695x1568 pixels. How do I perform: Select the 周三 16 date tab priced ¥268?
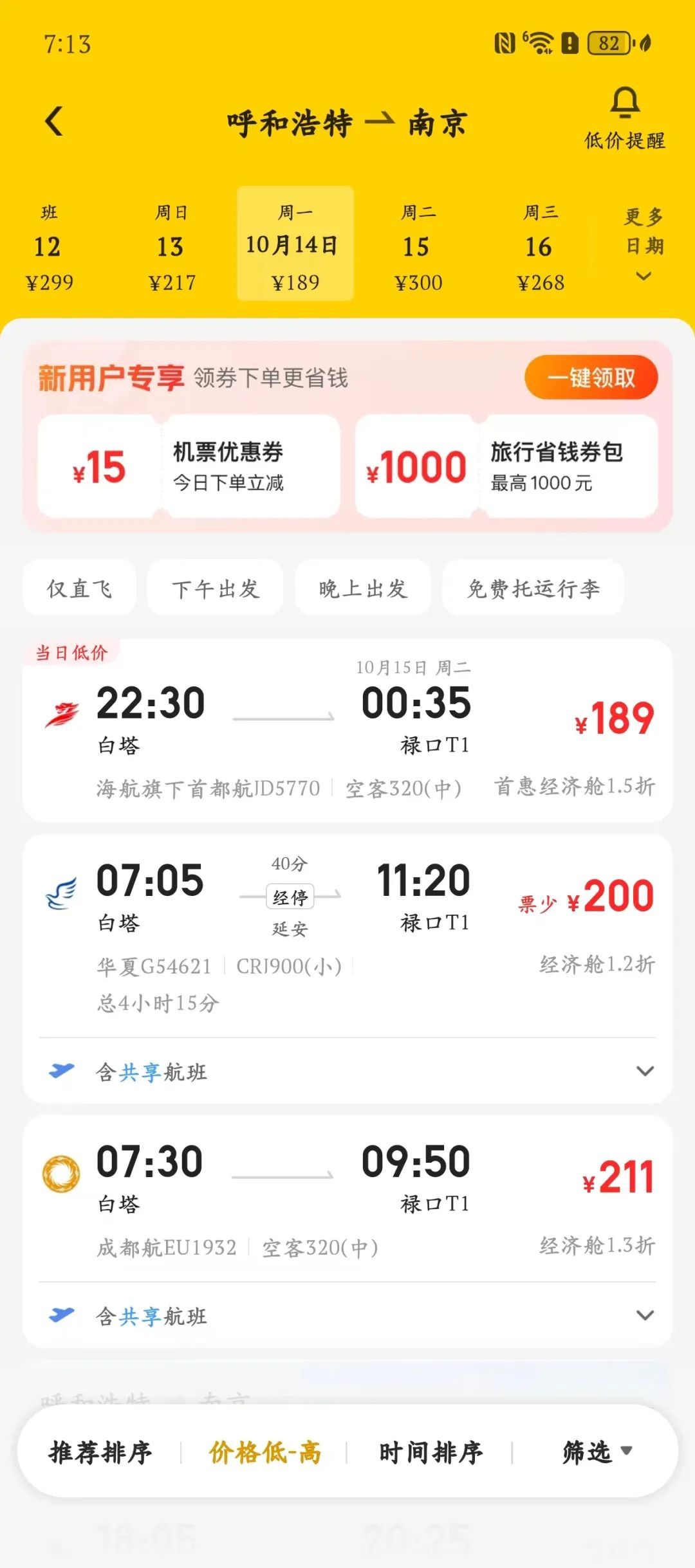click(539, 246)
